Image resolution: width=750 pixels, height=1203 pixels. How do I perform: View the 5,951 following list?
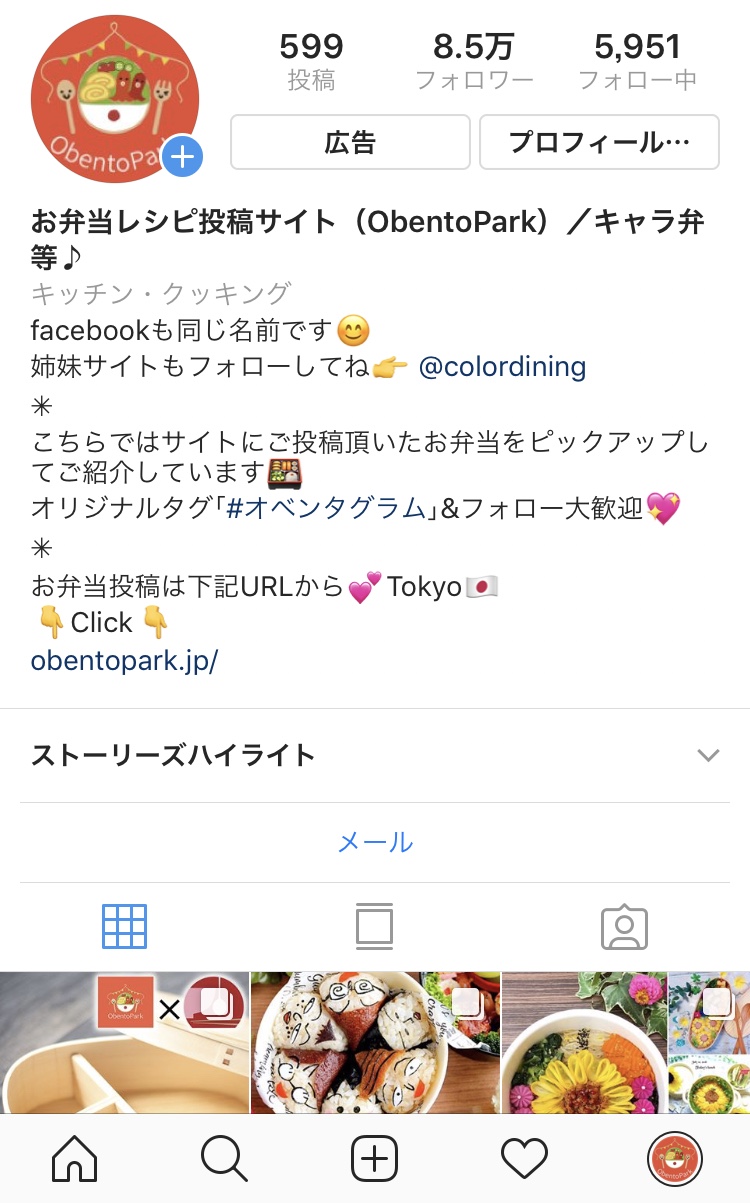637,61
